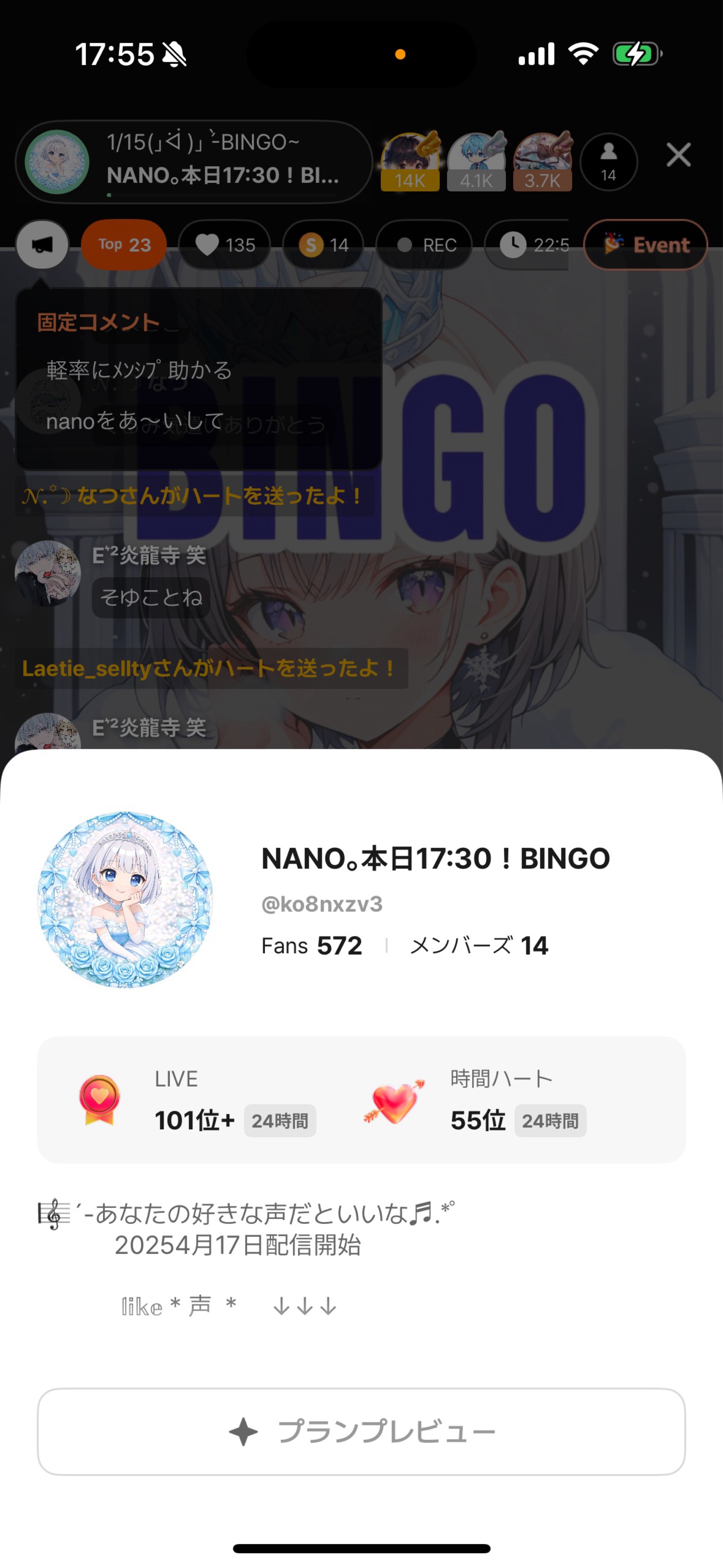Screen dimensions: 723x1568
Task: Open the Event page
Action: tap(646, 245)
